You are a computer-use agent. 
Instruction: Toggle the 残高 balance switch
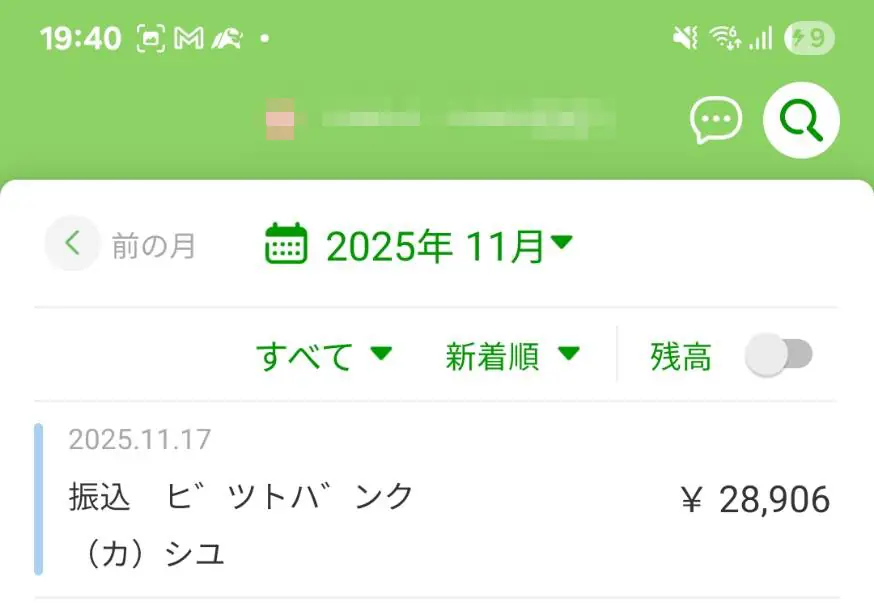(780, 355)
